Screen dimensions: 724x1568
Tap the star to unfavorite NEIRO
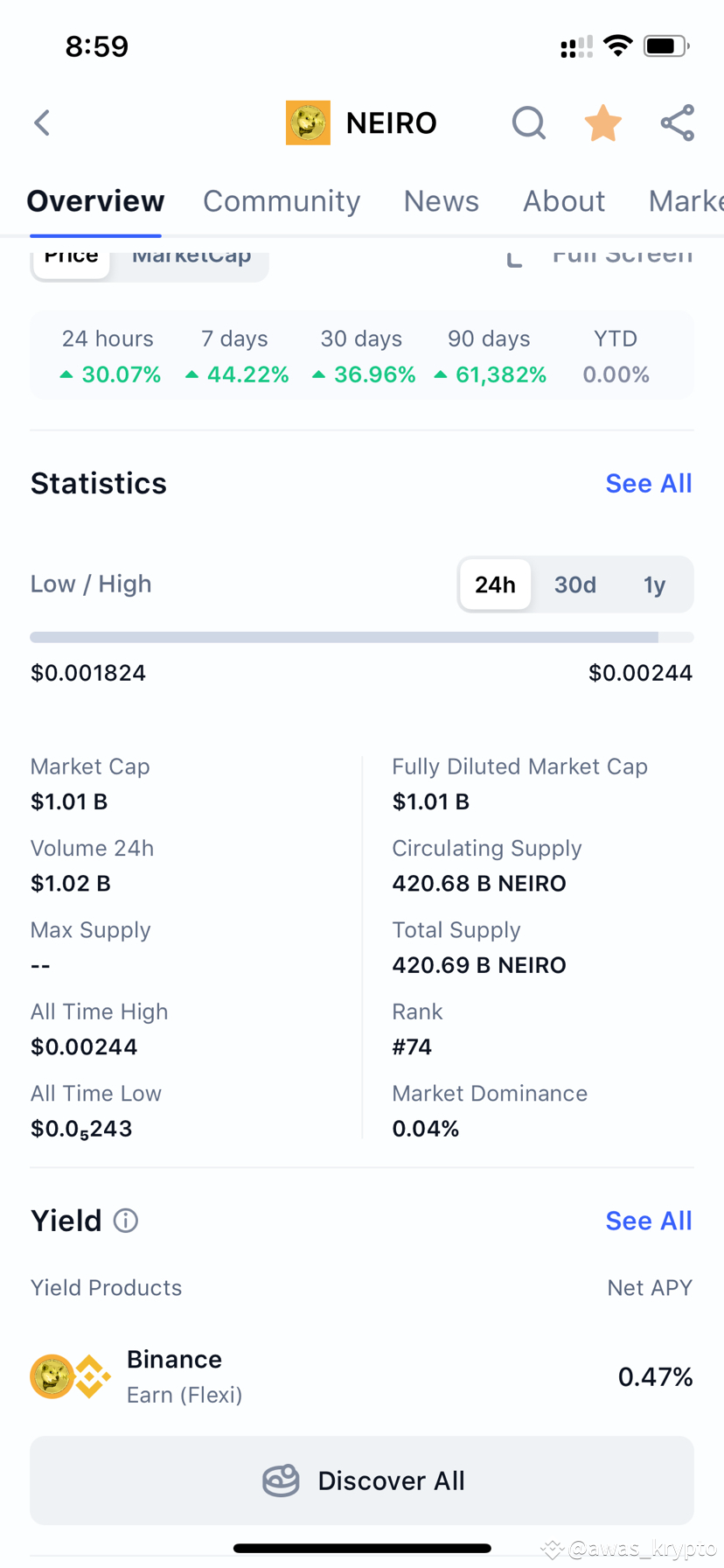(x=602, y=122)
